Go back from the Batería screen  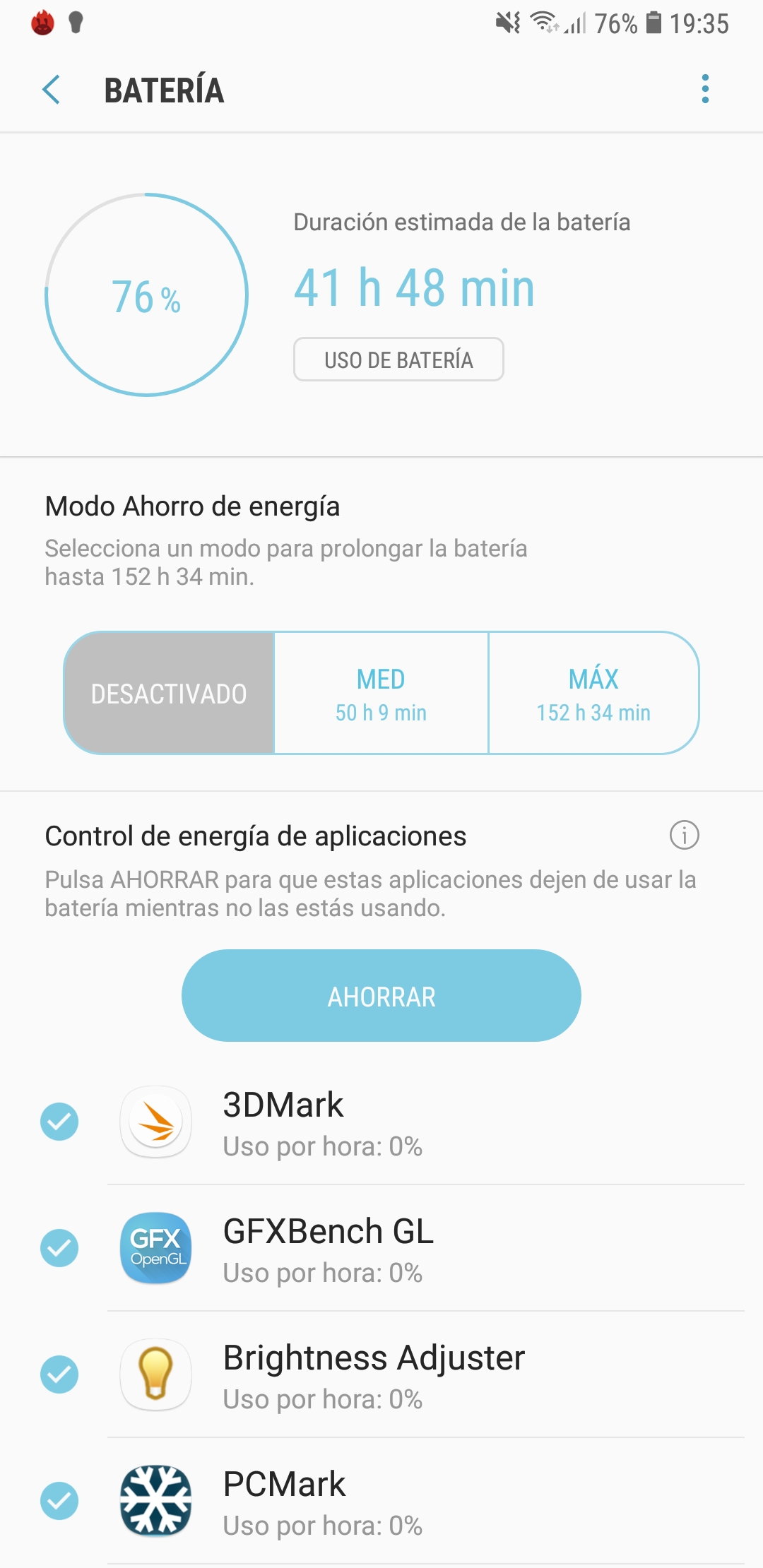tap(51, 90)
